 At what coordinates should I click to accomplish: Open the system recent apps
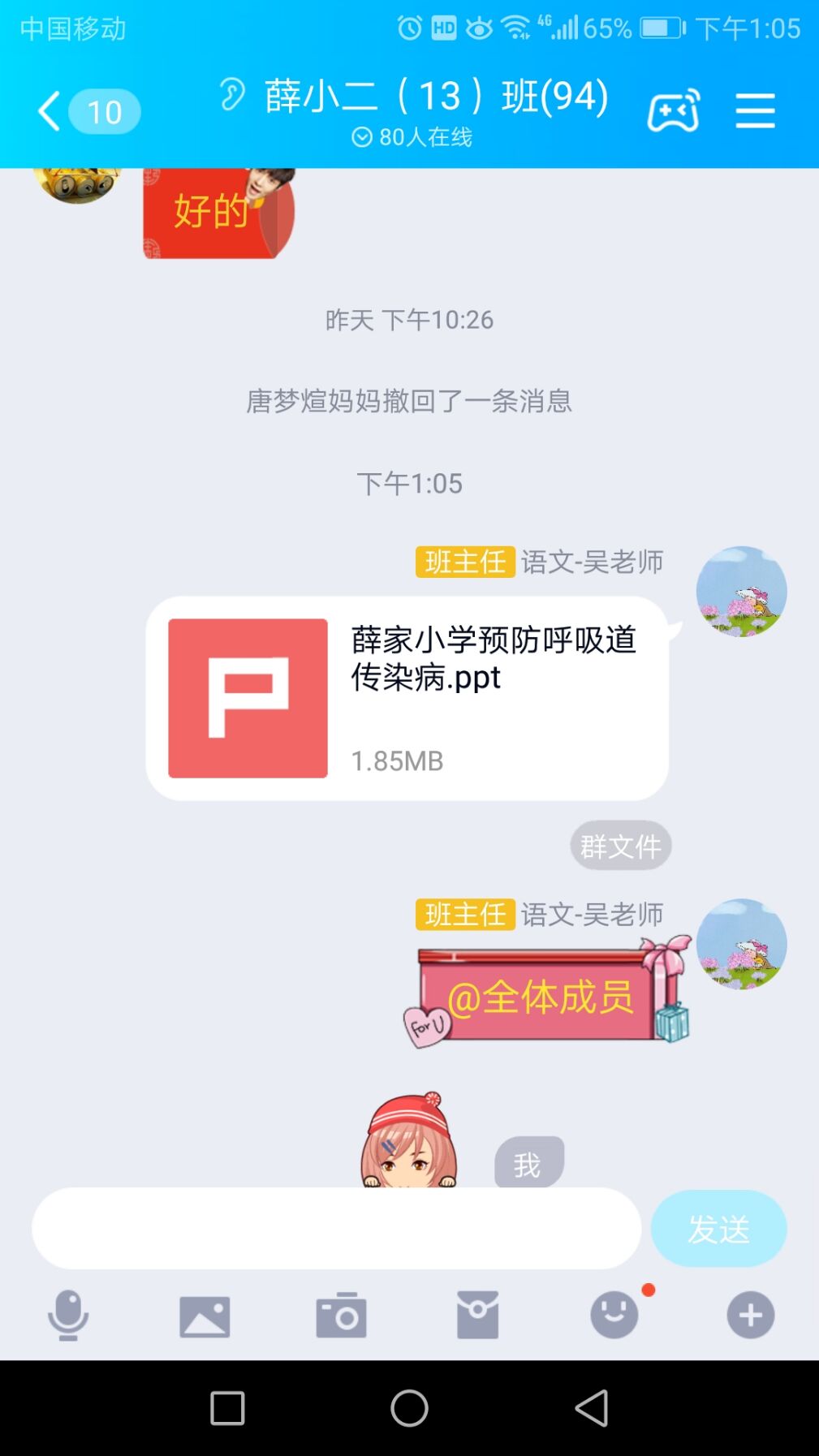coord(227,1408)
